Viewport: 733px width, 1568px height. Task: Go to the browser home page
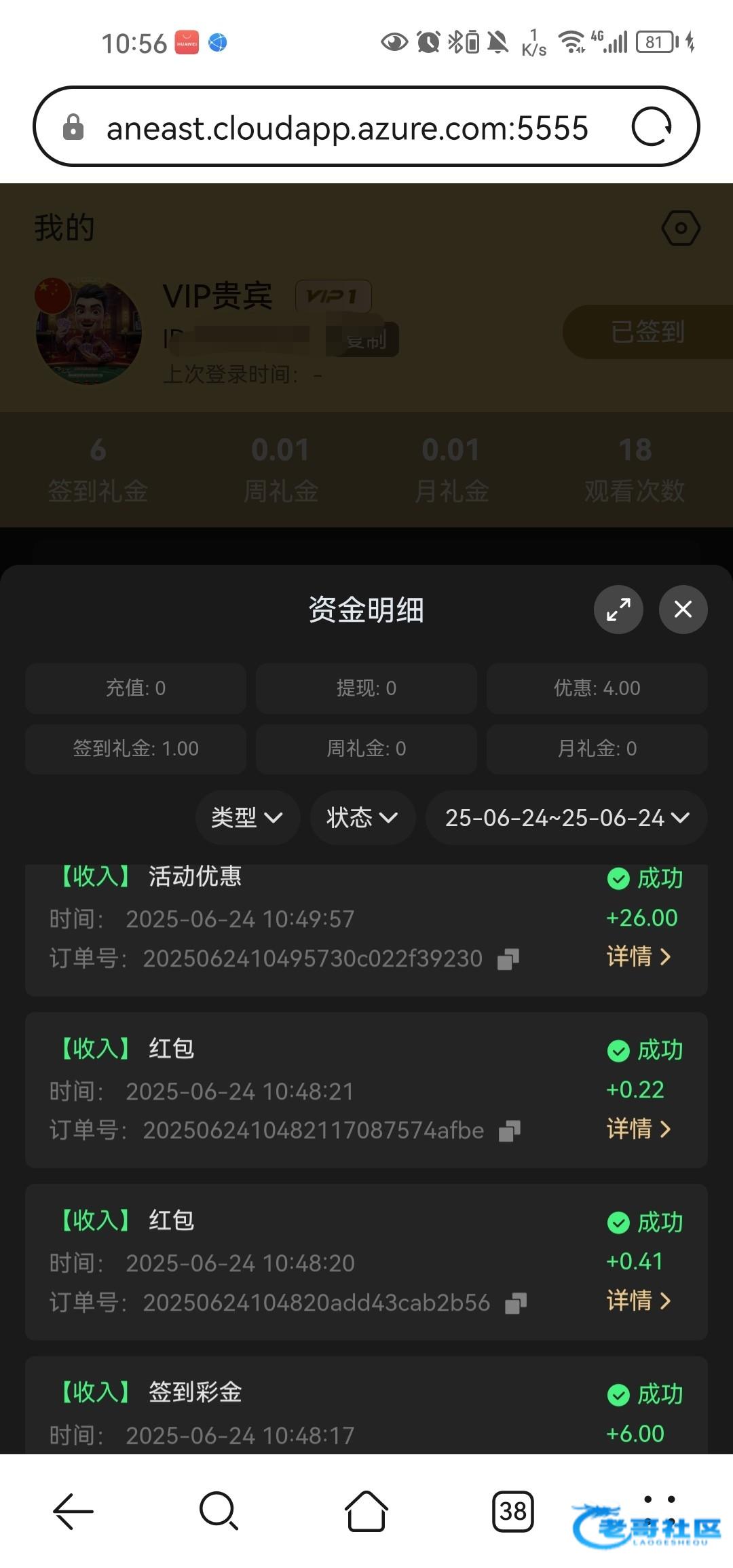tap(366, 1511)
